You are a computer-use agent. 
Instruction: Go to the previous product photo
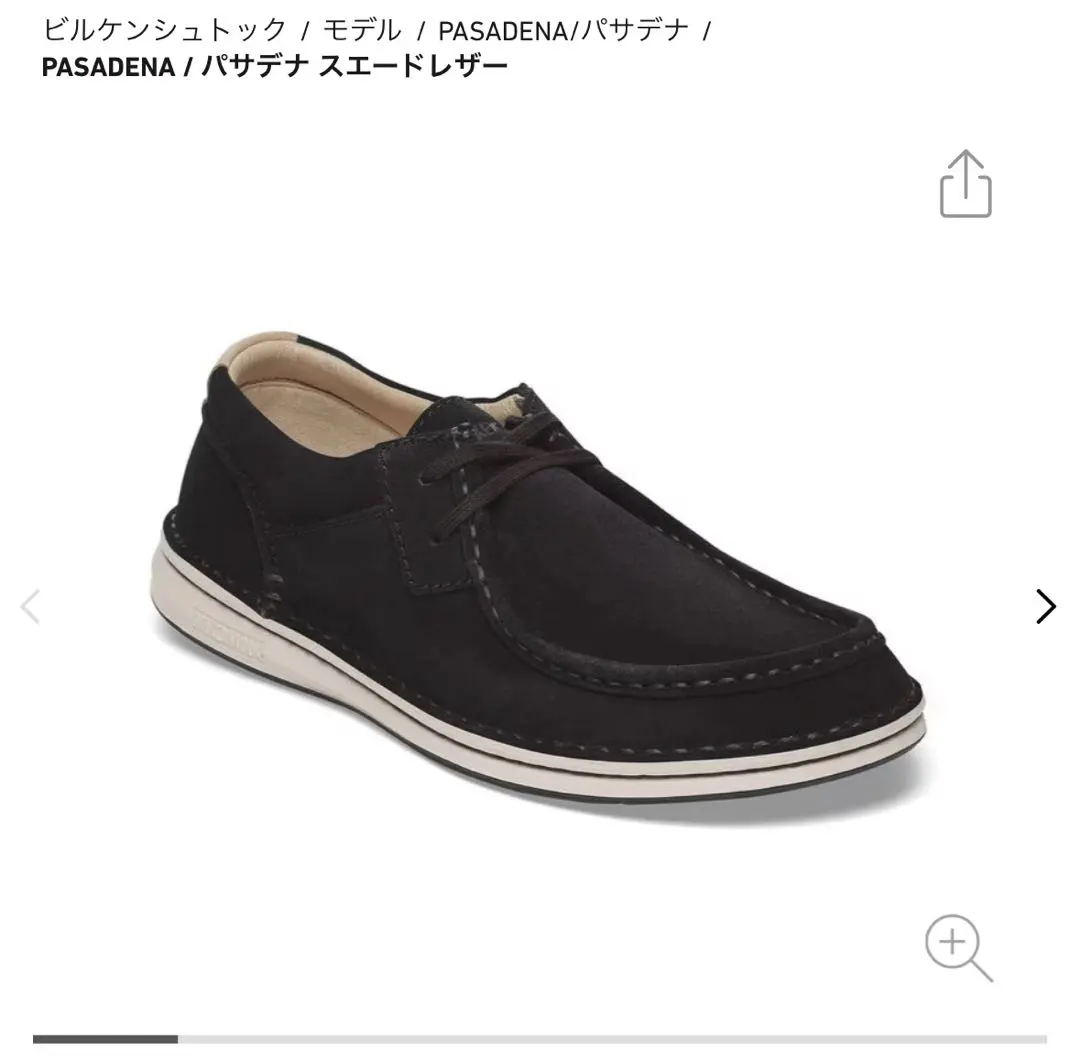[x=31, y=606]
